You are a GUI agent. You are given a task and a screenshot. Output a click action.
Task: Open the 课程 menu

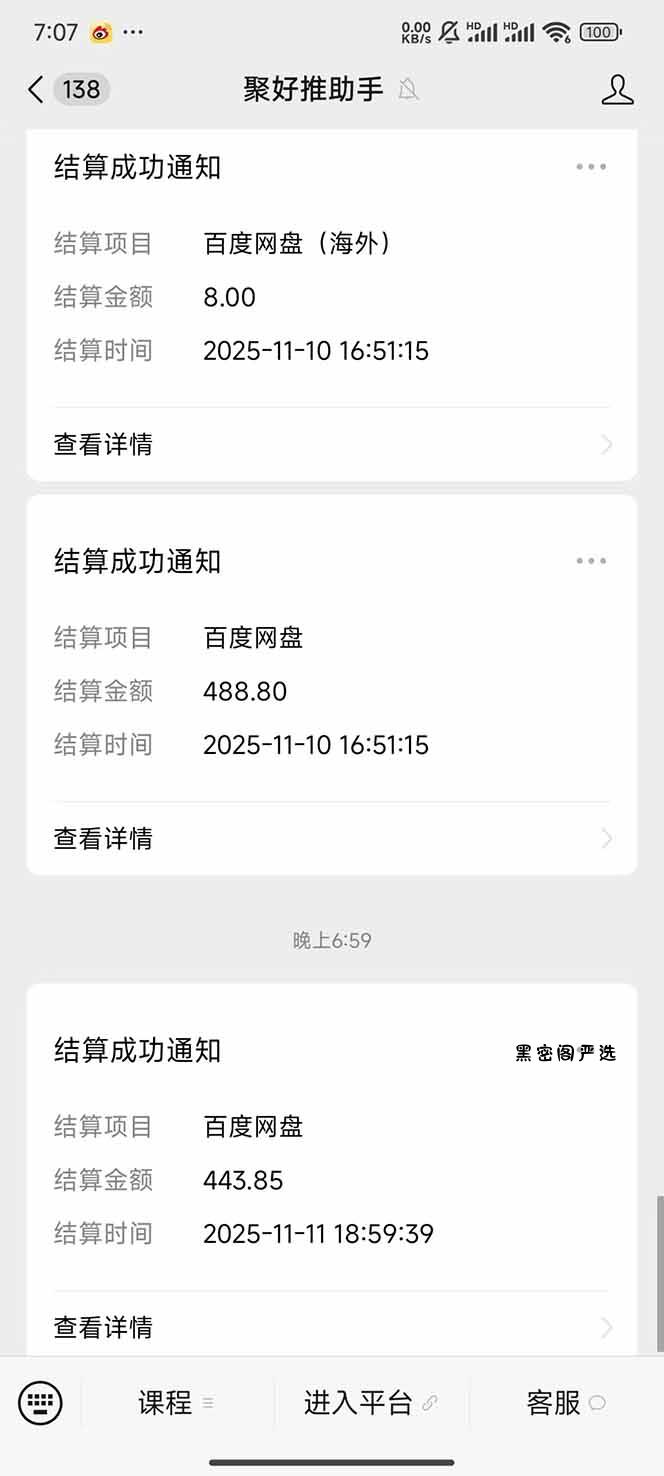coord(176,1403)
